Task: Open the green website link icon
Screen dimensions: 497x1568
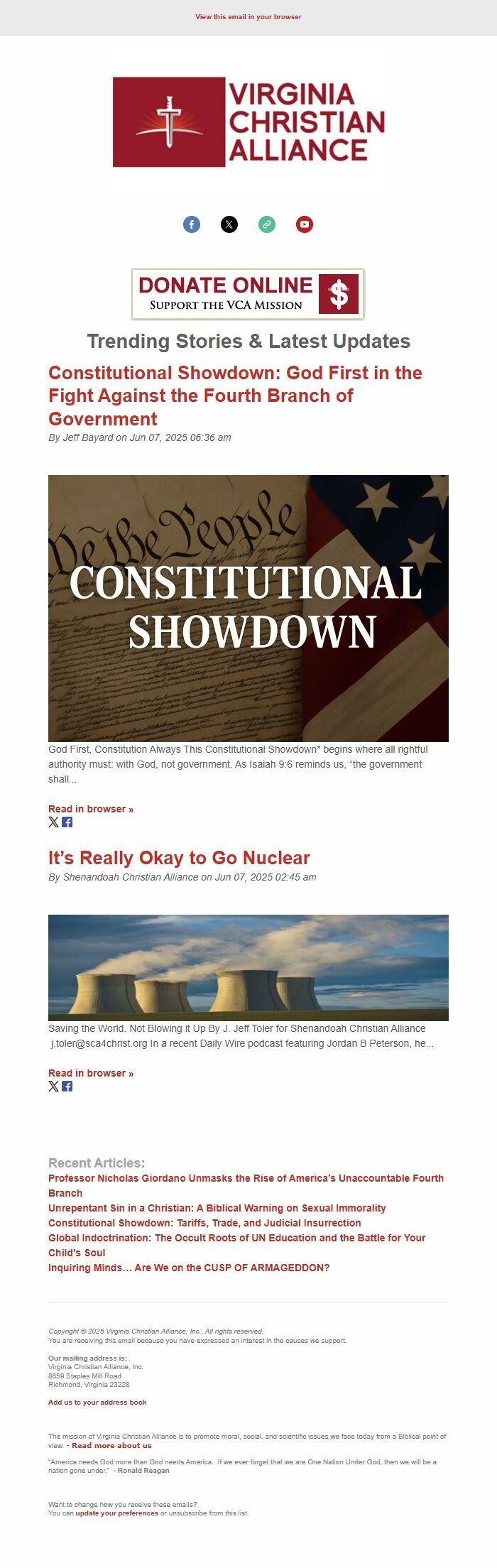Action: 267,224
